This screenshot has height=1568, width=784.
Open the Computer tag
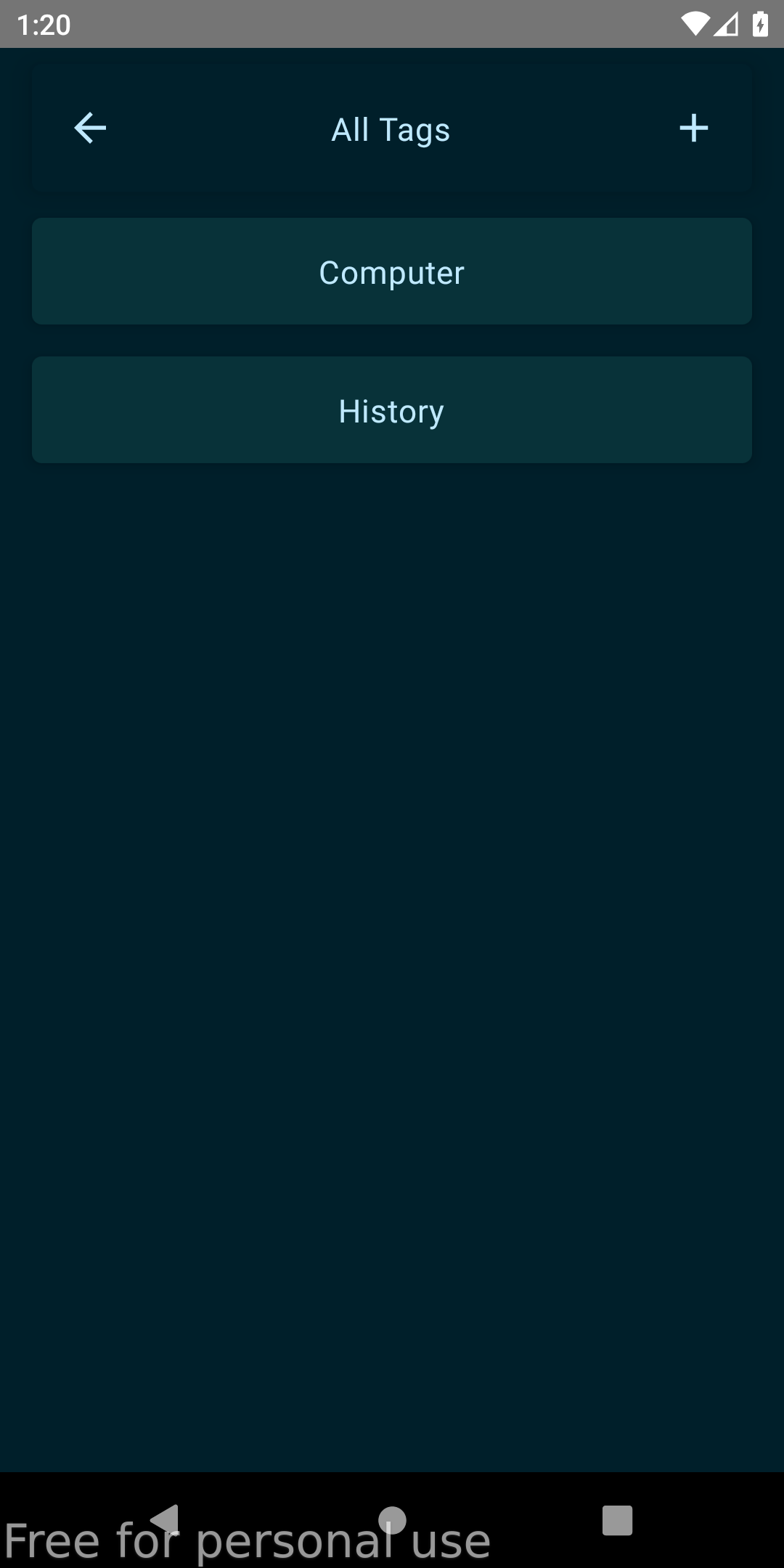click(391, 271)
